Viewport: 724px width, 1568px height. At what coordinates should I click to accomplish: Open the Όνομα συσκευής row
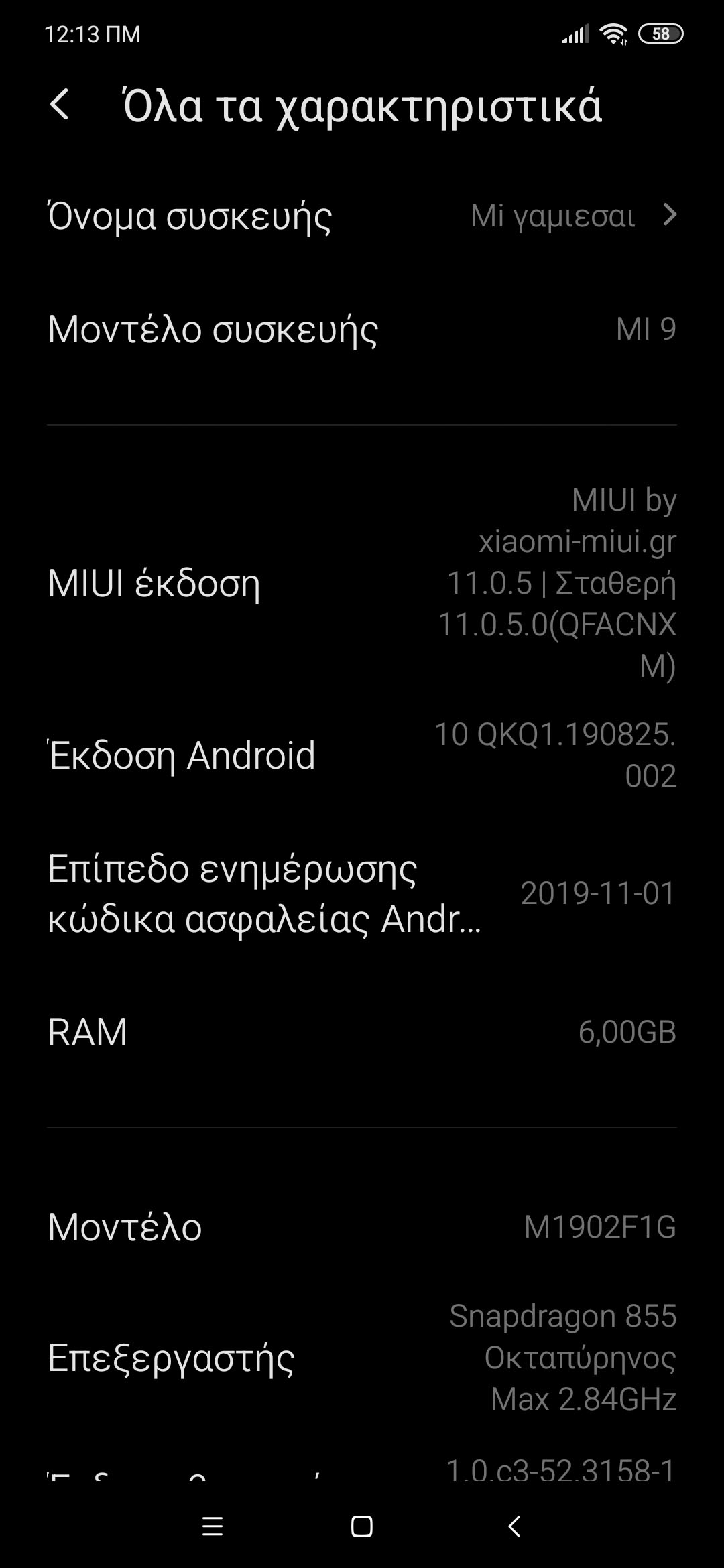[362, 216]
